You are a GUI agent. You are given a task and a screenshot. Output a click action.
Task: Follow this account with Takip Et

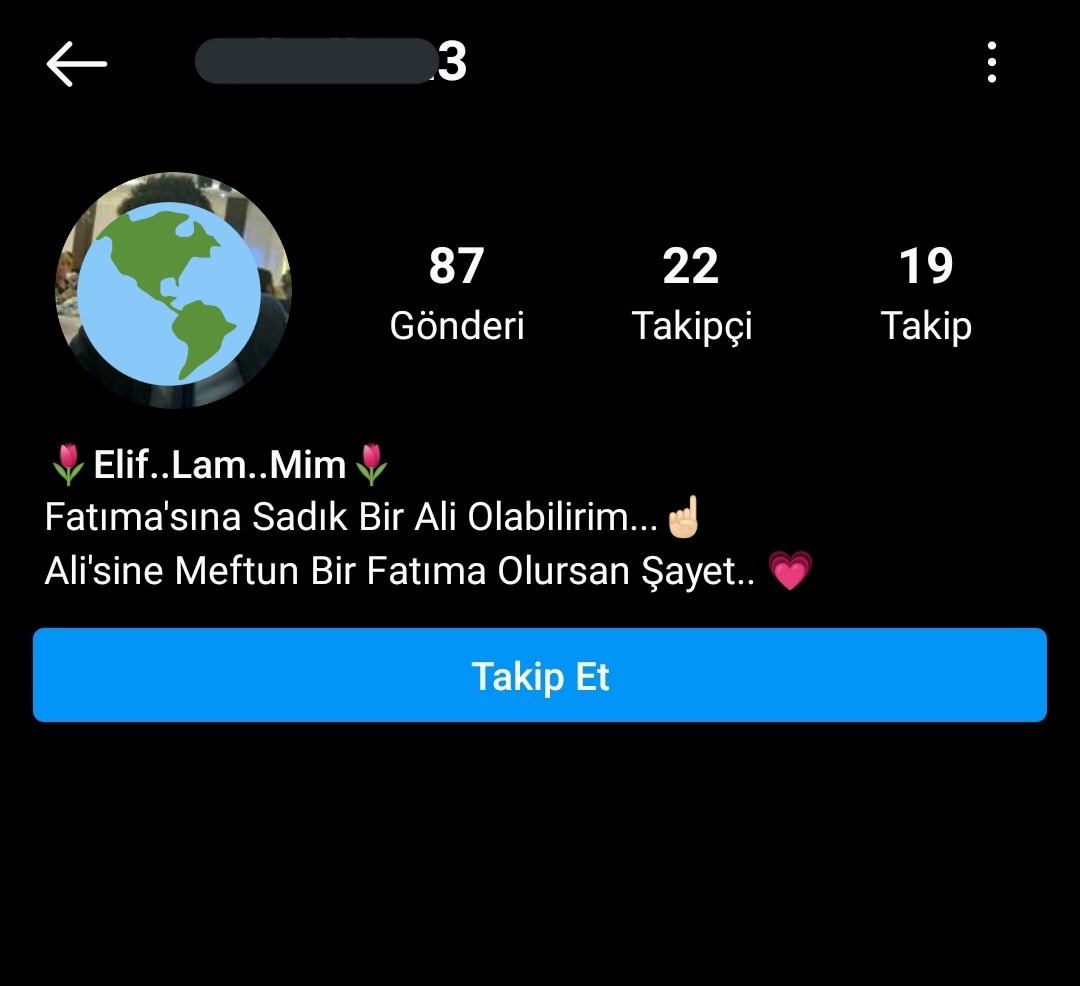coord(540,676)
